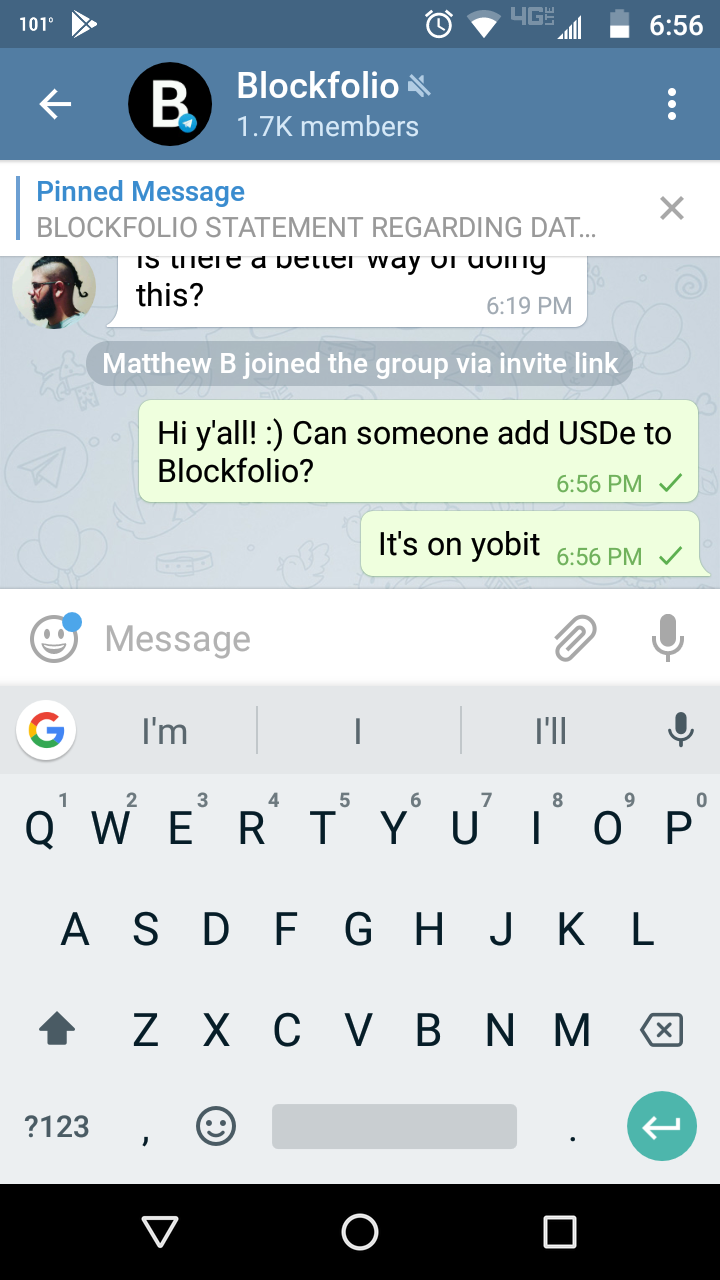The height and width of the screenshot is (1280, 720).
Task: Insert the suggested word "I'm"
Action: coord(165,731)
